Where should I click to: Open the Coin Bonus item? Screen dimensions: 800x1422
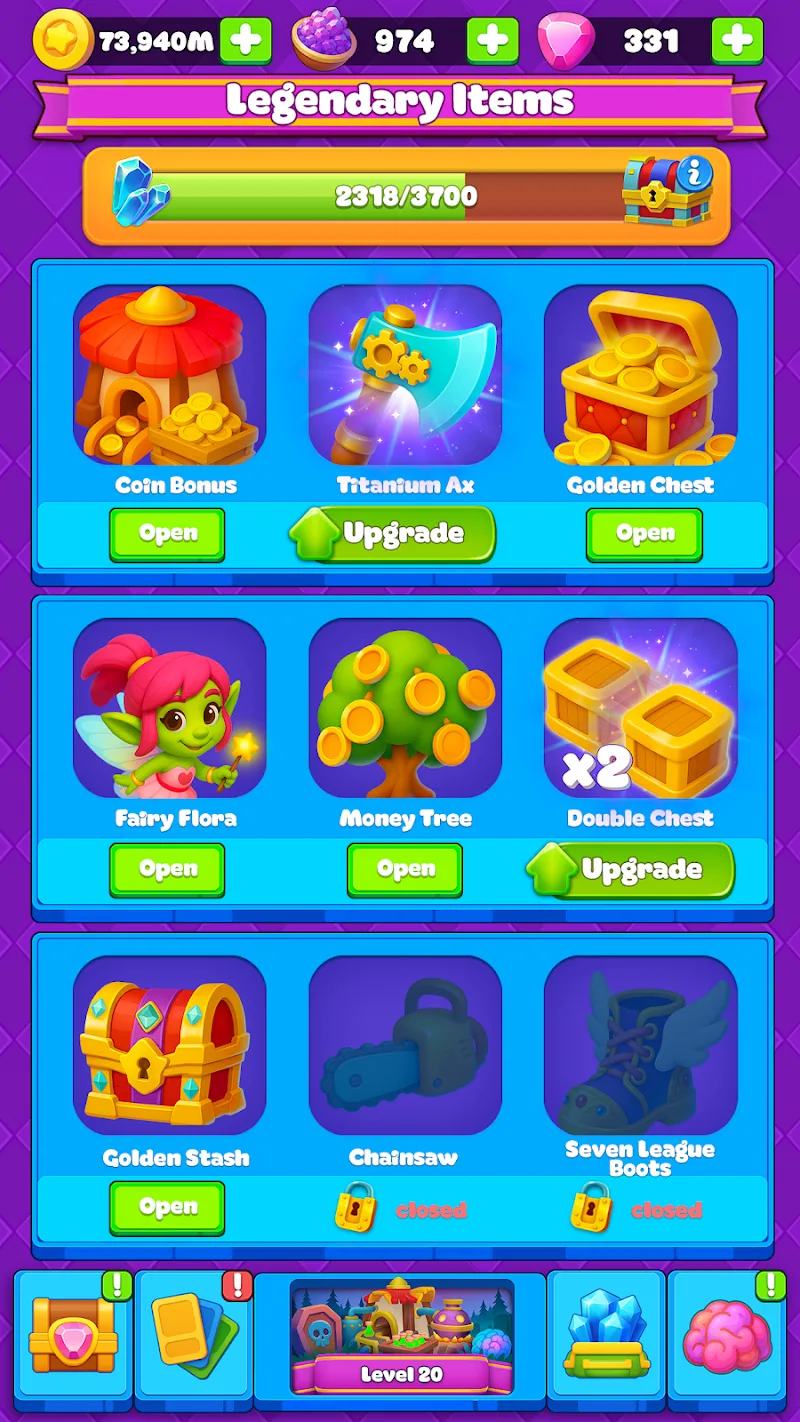pos(168,535)
